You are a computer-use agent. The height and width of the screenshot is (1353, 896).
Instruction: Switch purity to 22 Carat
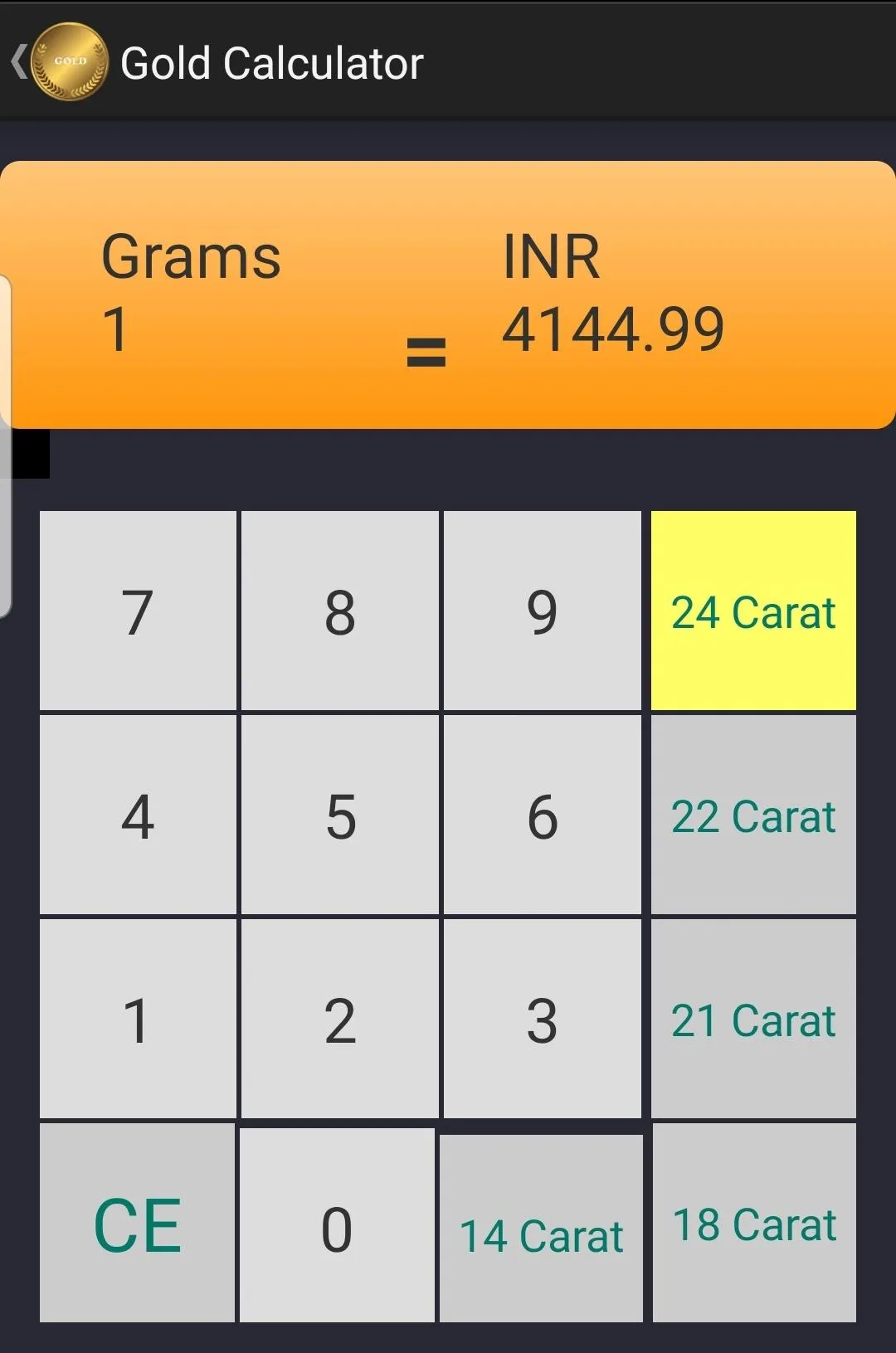pyautogui.click(x=752, y=815)
